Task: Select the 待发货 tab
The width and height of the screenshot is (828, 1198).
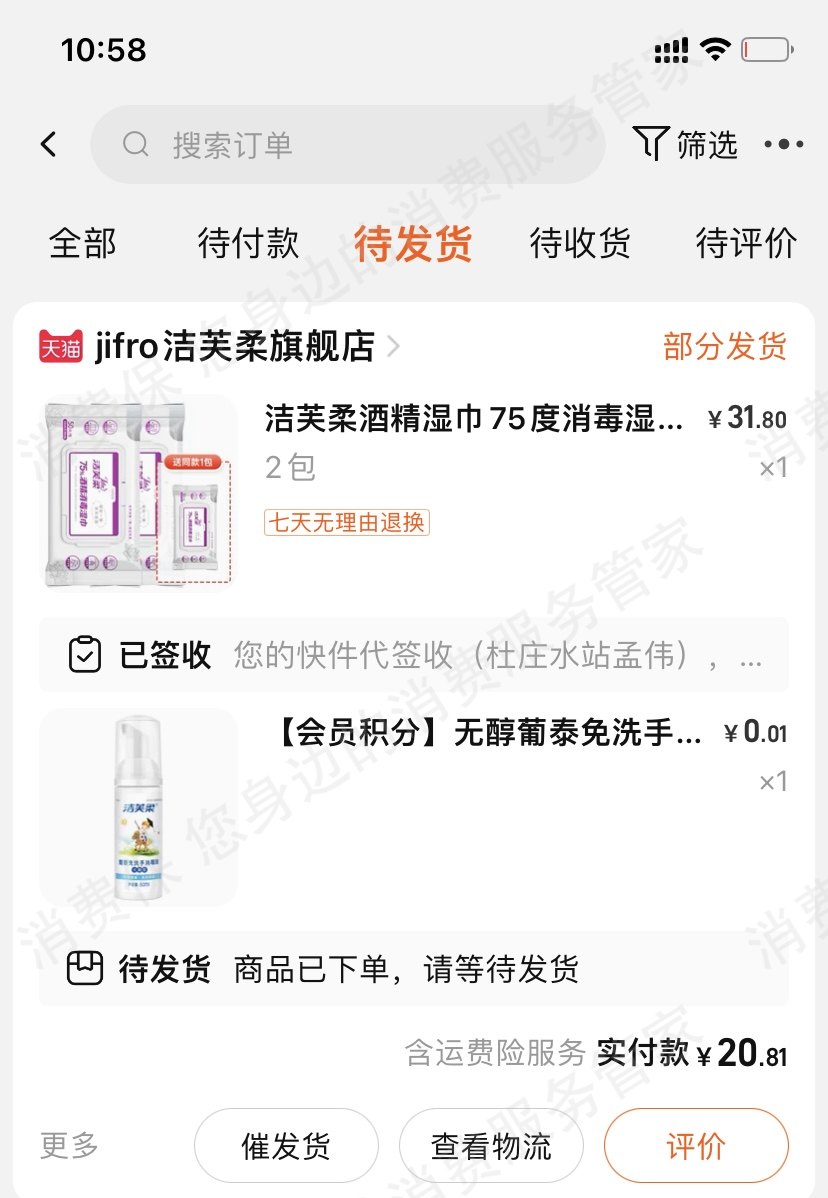Action: coord(413,244)
